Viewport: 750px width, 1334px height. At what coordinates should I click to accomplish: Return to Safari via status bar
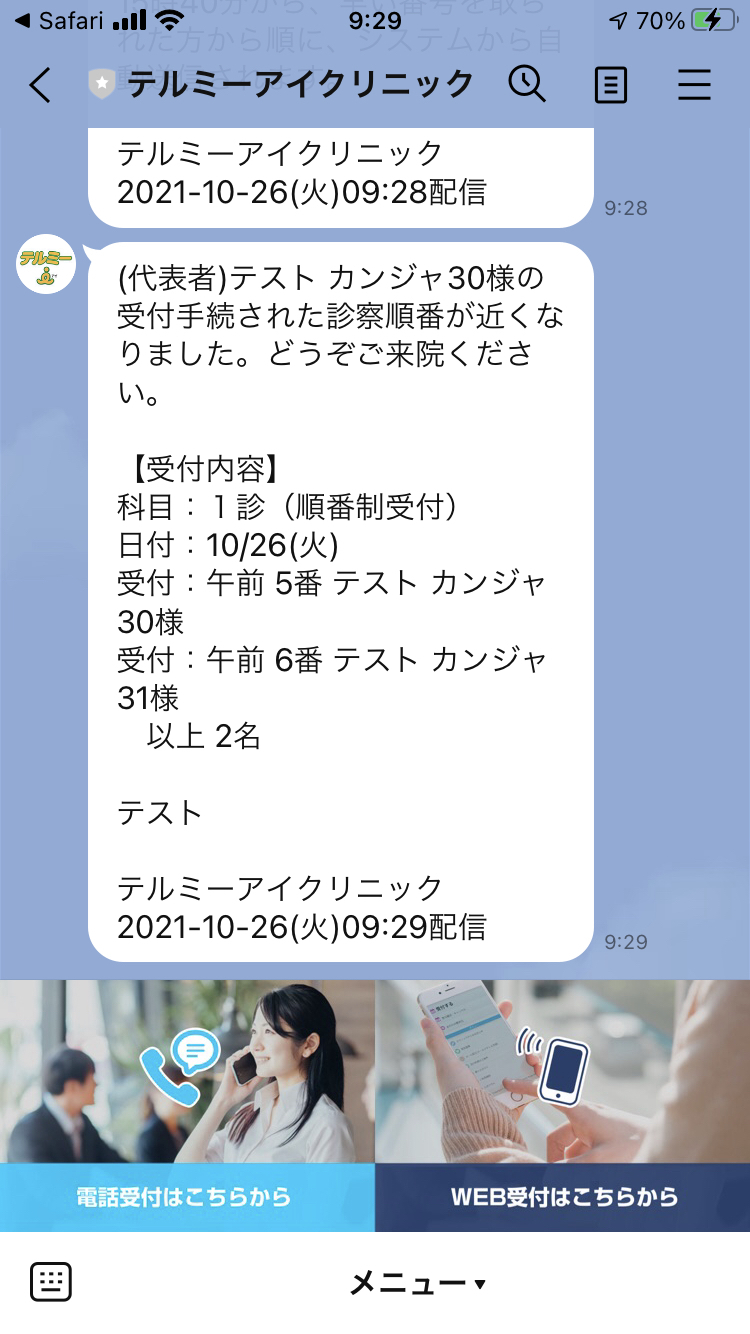tap(60, 21)
